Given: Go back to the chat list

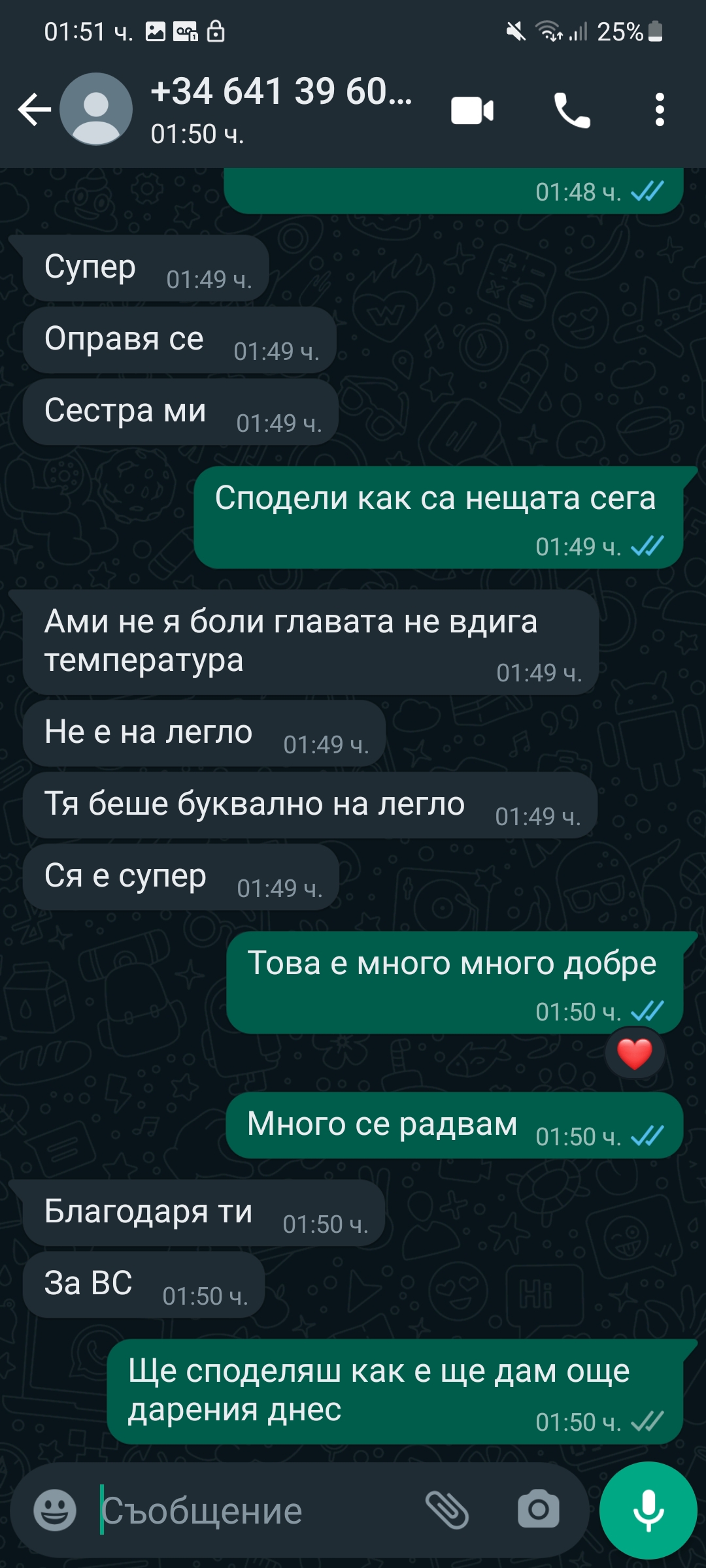Looking at the screenshot, I should pos(34,109).
